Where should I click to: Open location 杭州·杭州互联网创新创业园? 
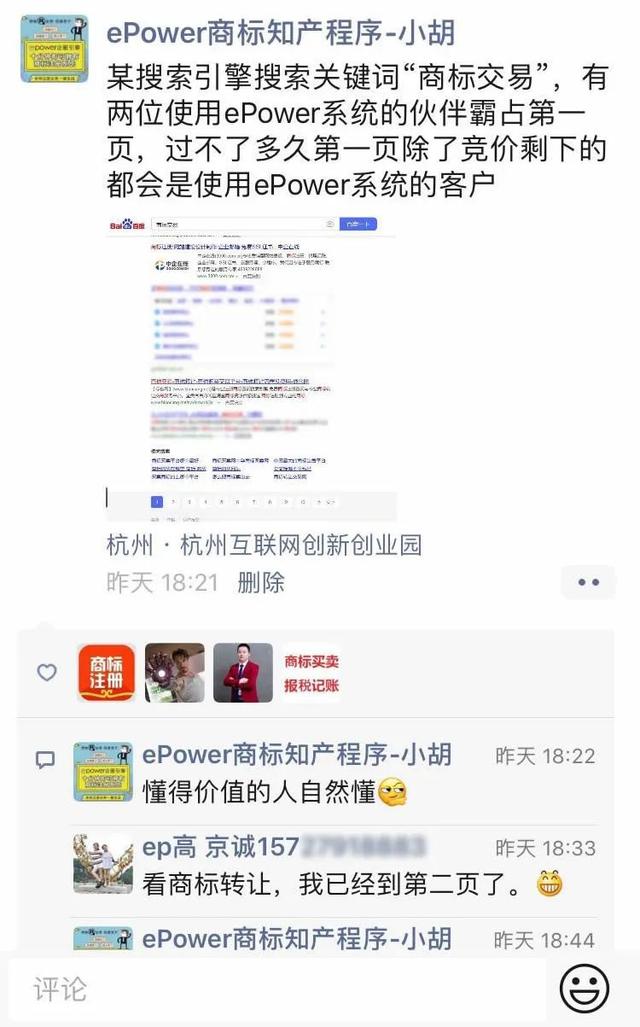[x=264, y=545]
